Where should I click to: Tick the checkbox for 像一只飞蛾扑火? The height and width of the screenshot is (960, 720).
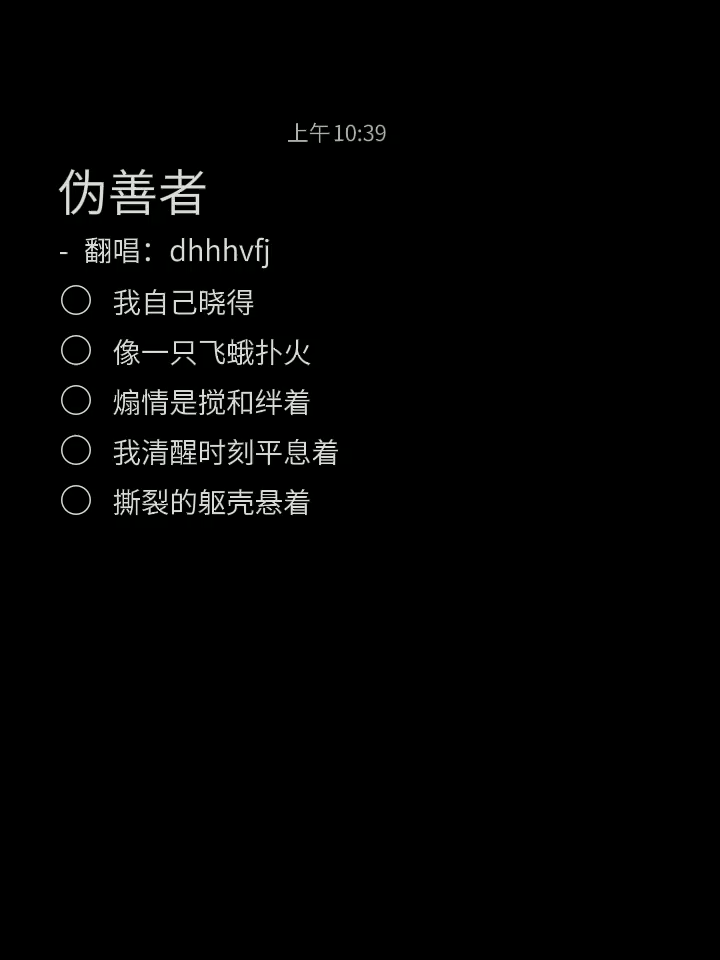(x=76, y=351)
